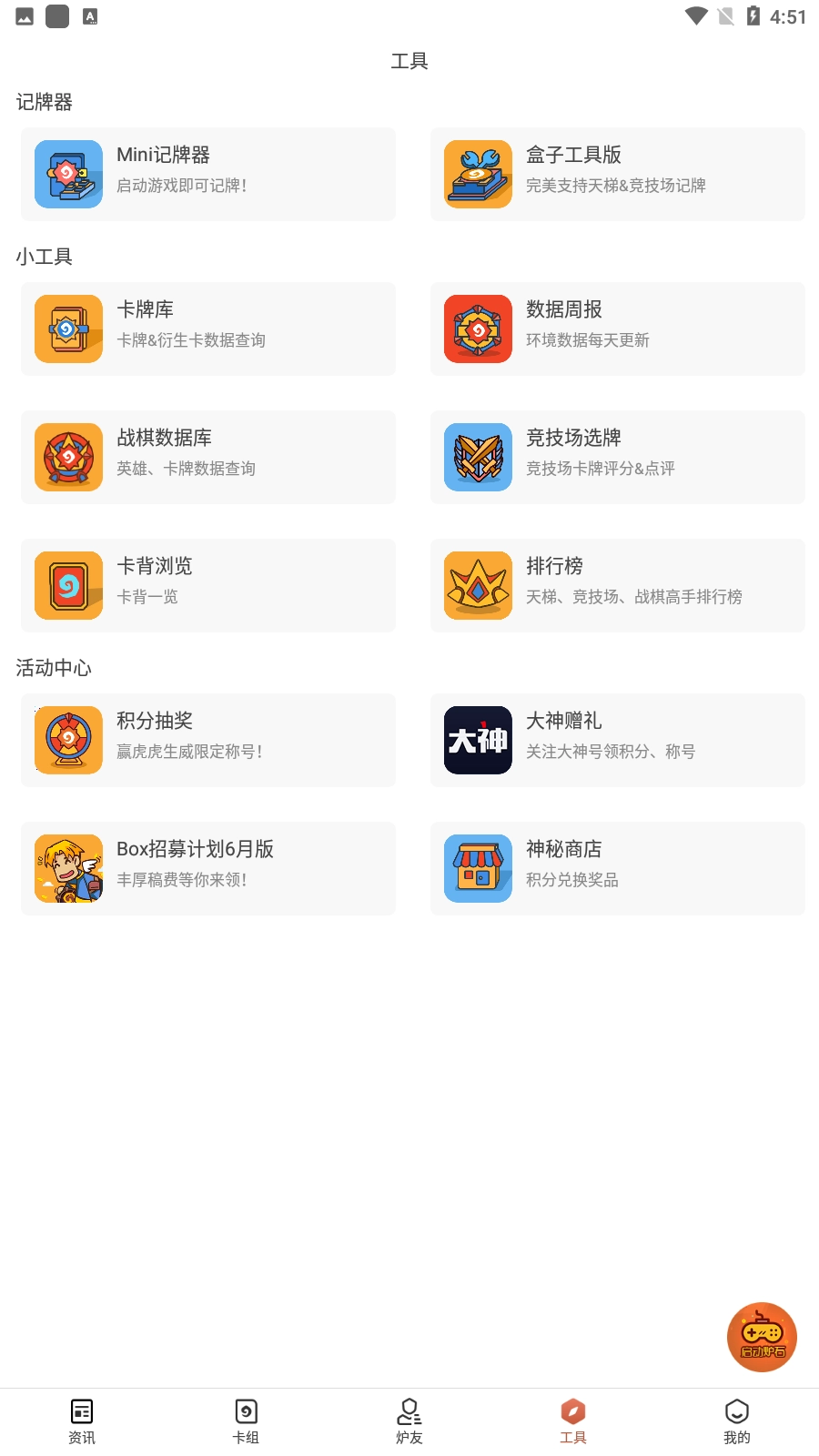Open the 卡背浏览 card back icon
Image resolution: width=819 pixels, height=1456 pixels.
68,585
